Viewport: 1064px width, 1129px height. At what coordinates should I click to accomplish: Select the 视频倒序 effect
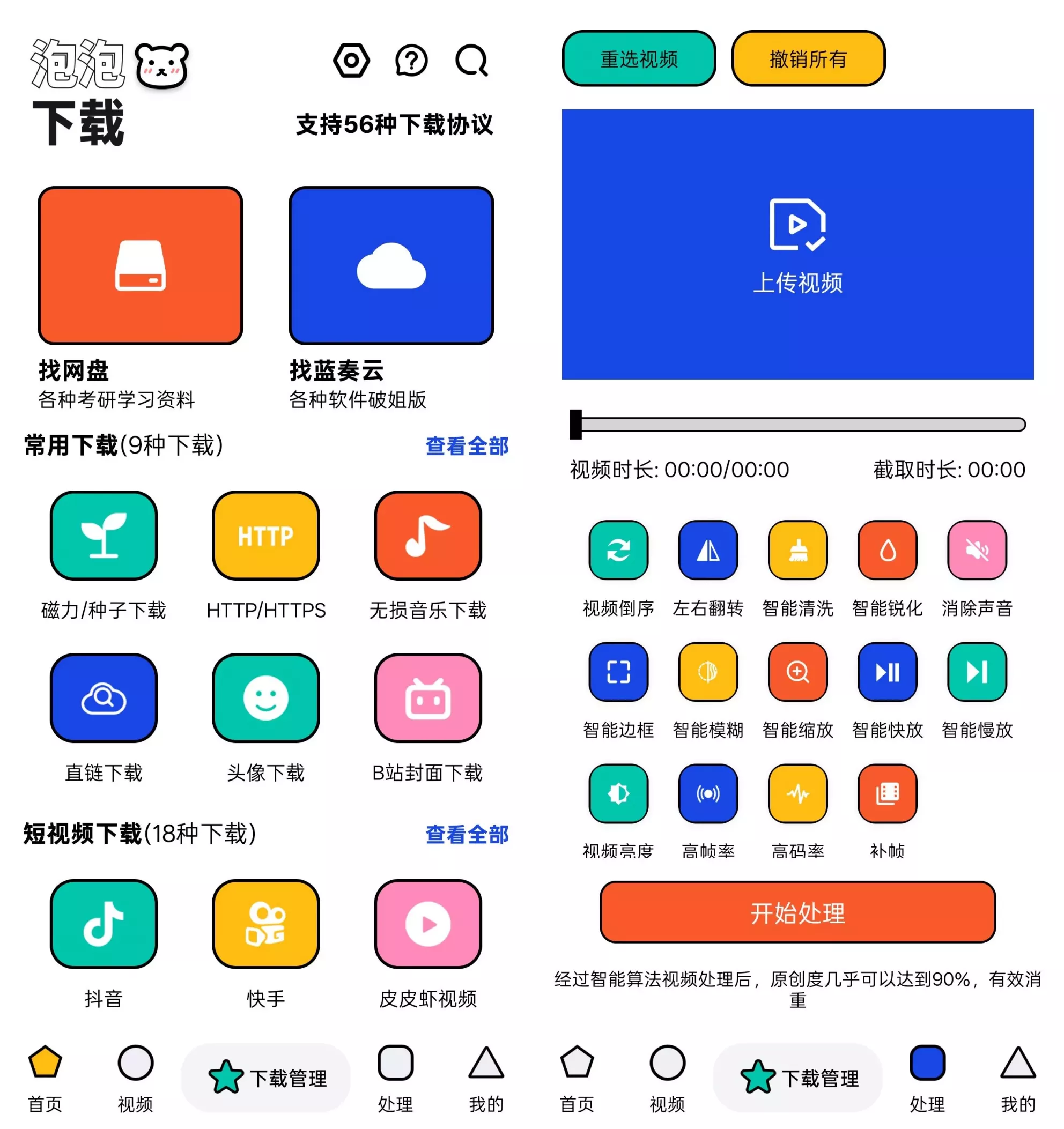coord(618,549)
